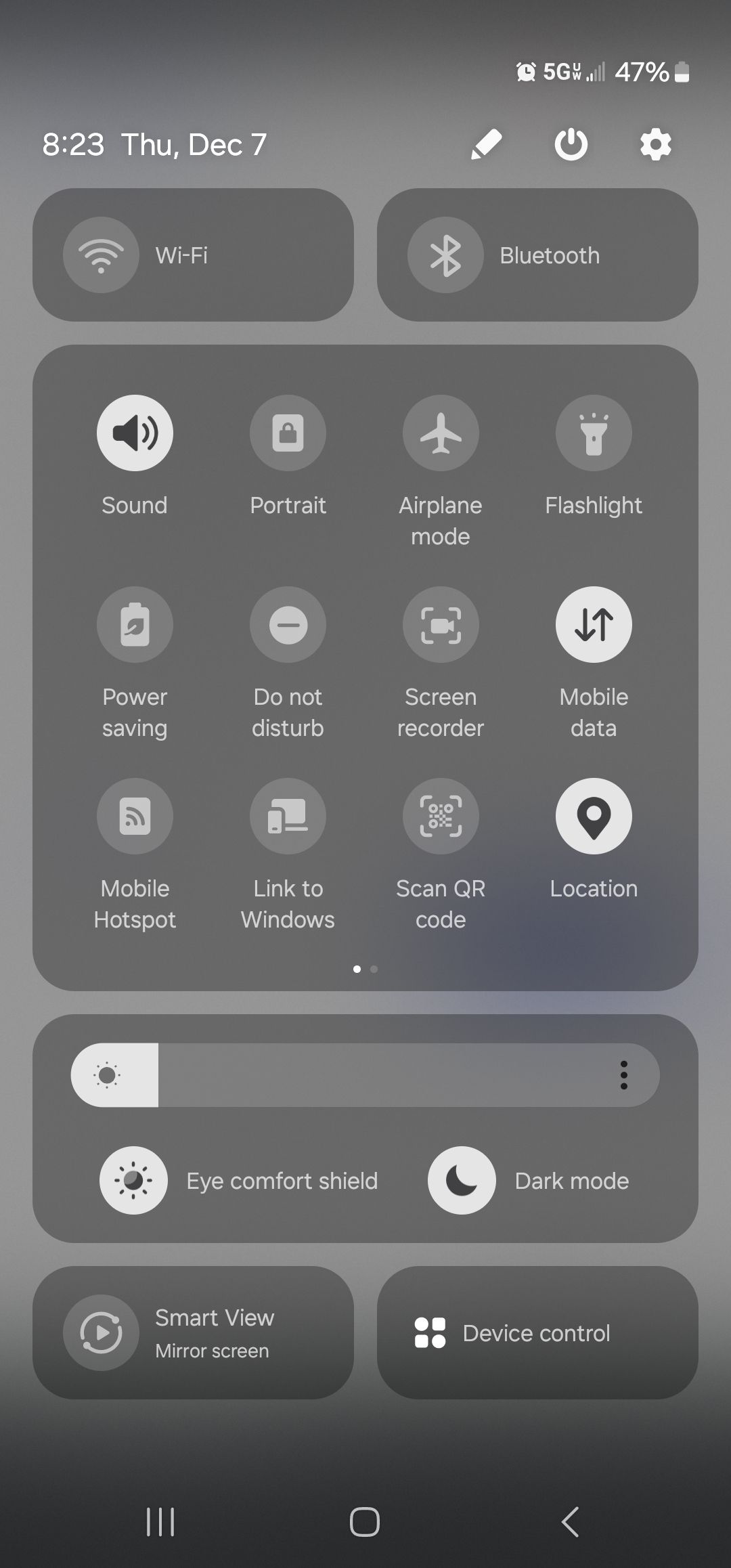Enable Link to Windows
Viewport: 731px width, 1568px height.
pos(288,816)
